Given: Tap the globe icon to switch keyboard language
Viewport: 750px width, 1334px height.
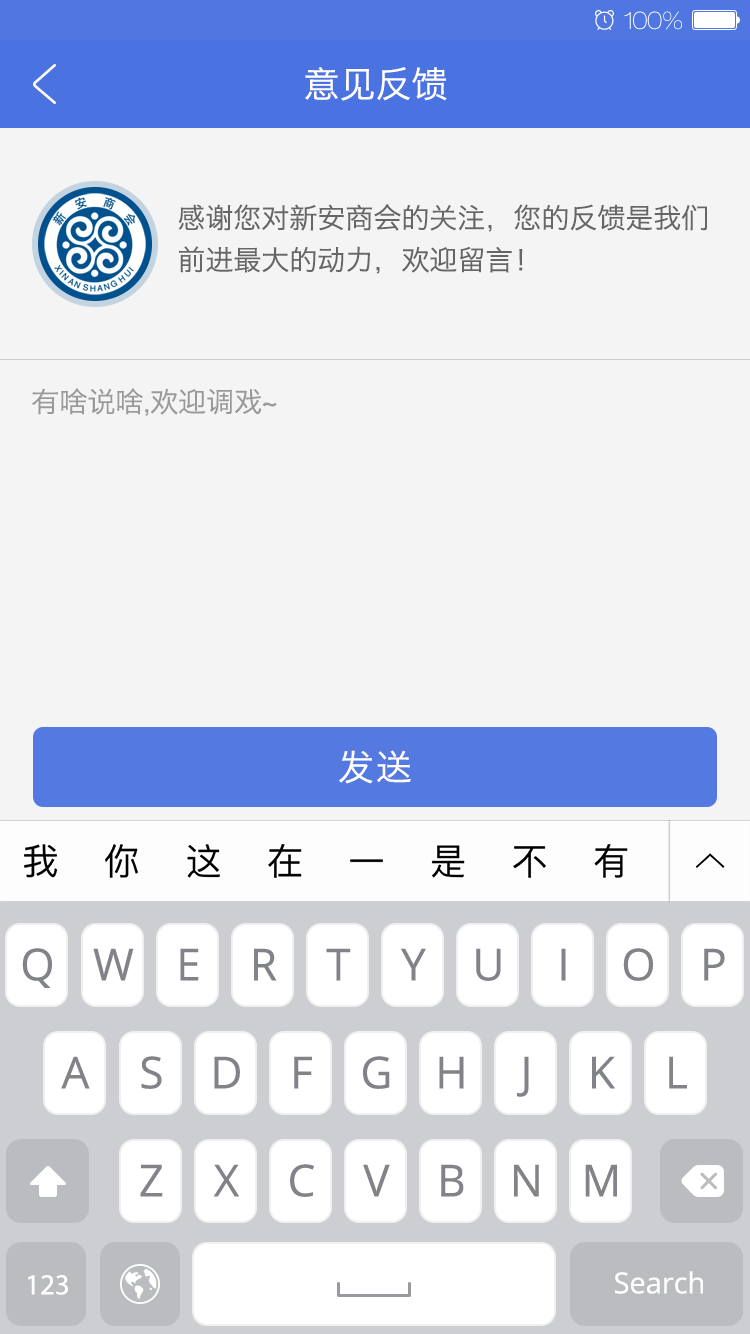Looking at the screenshot, I should click(x=140, y=1283).
